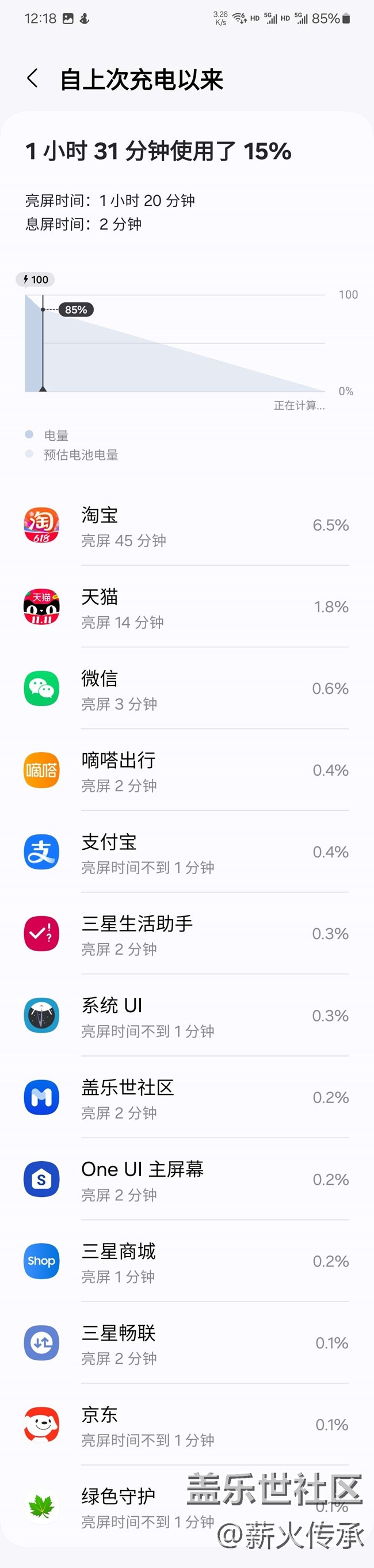Open 盖乐世社区 battery usage details
This screenshot has height=1568, width=374.
click(x=186, y=1098)
